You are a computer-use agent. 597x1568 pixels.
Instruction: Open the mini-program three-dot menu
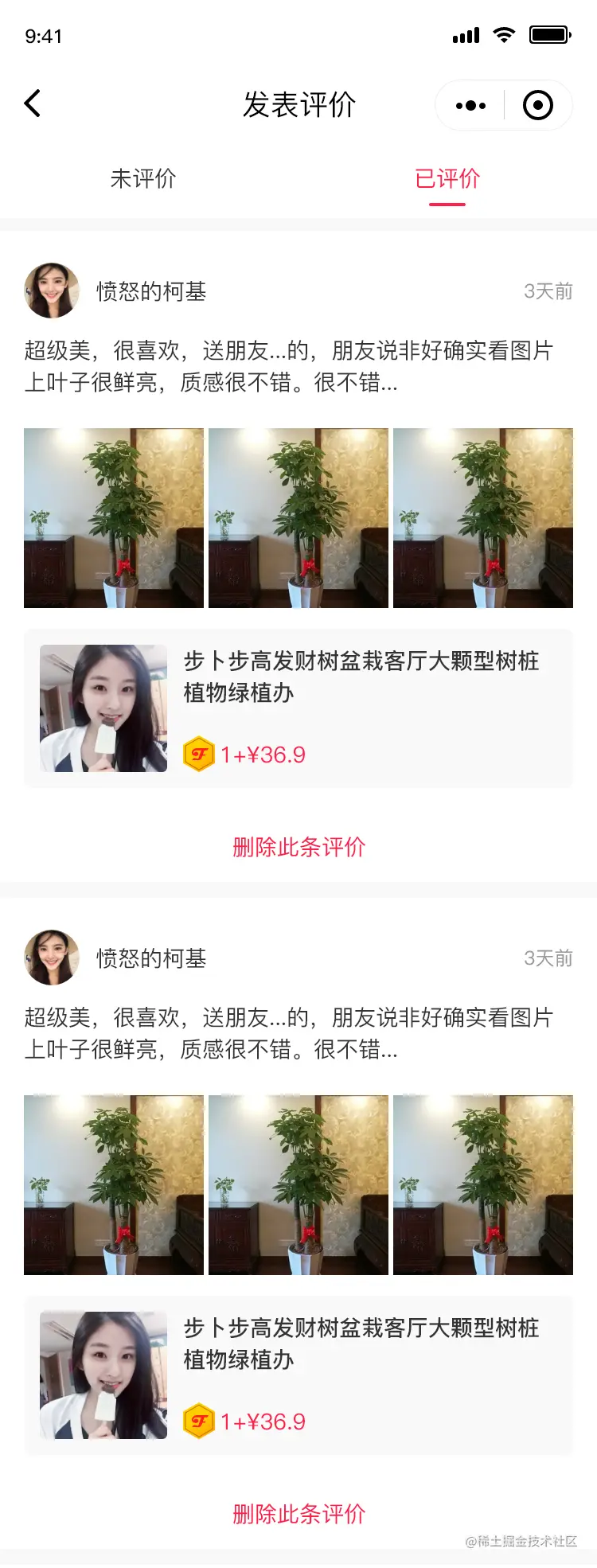tap(470, 105)
